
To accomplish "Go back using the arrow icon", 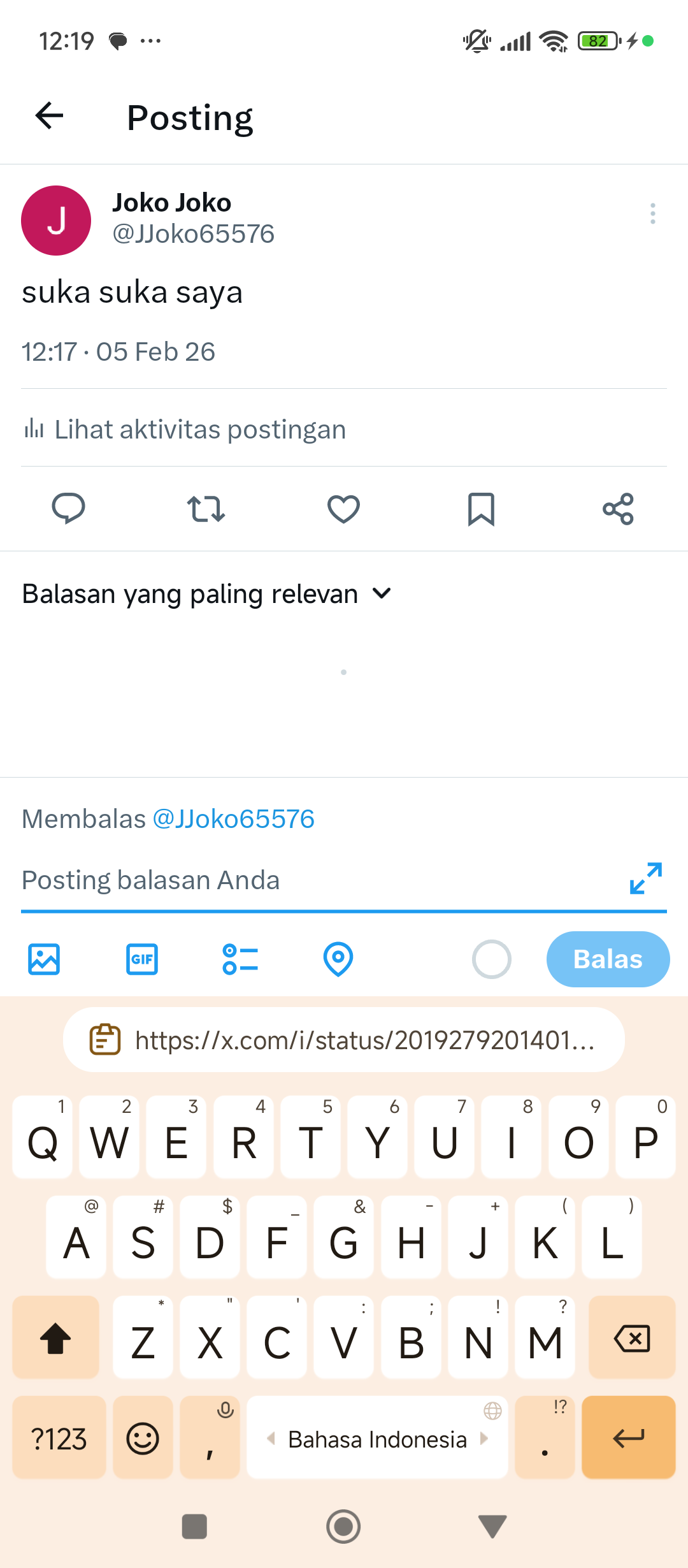I will coord(50,116).
